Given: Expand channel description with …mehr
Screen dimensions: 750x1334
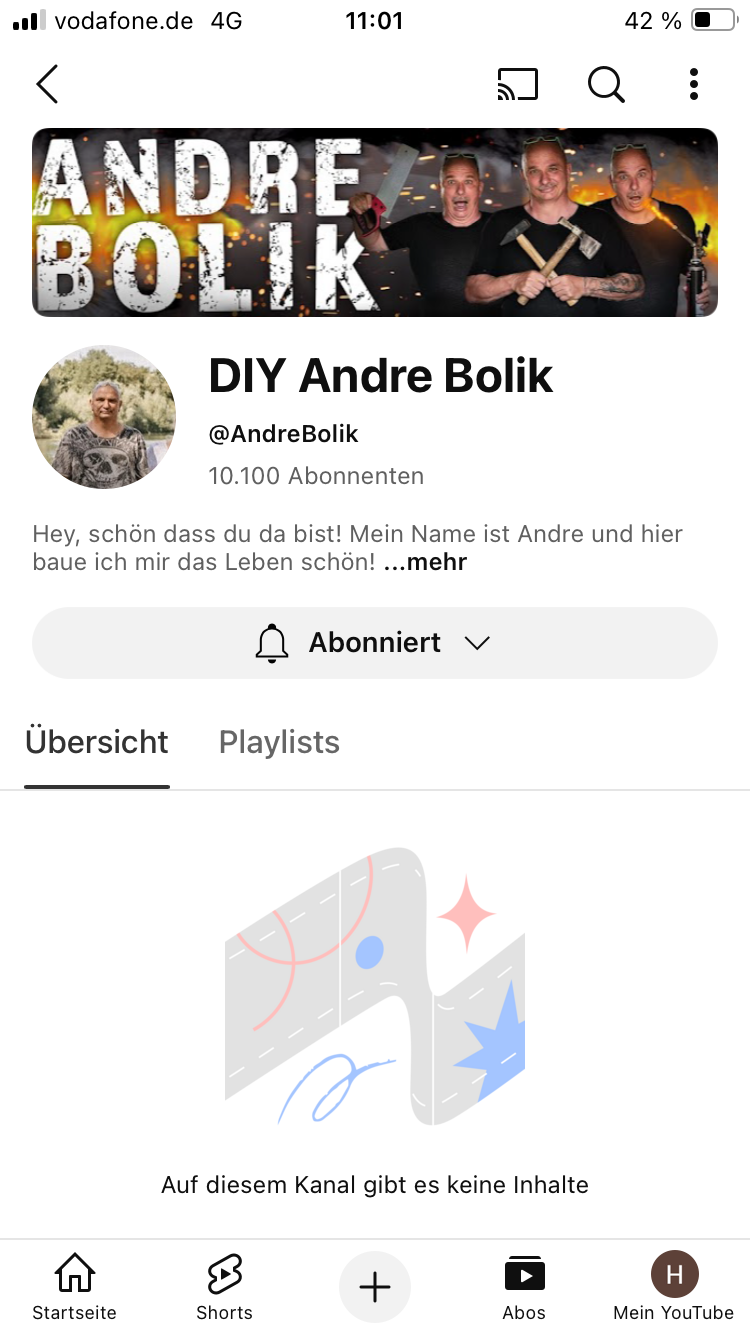Looking at the screenshot, I should [425, 562].
